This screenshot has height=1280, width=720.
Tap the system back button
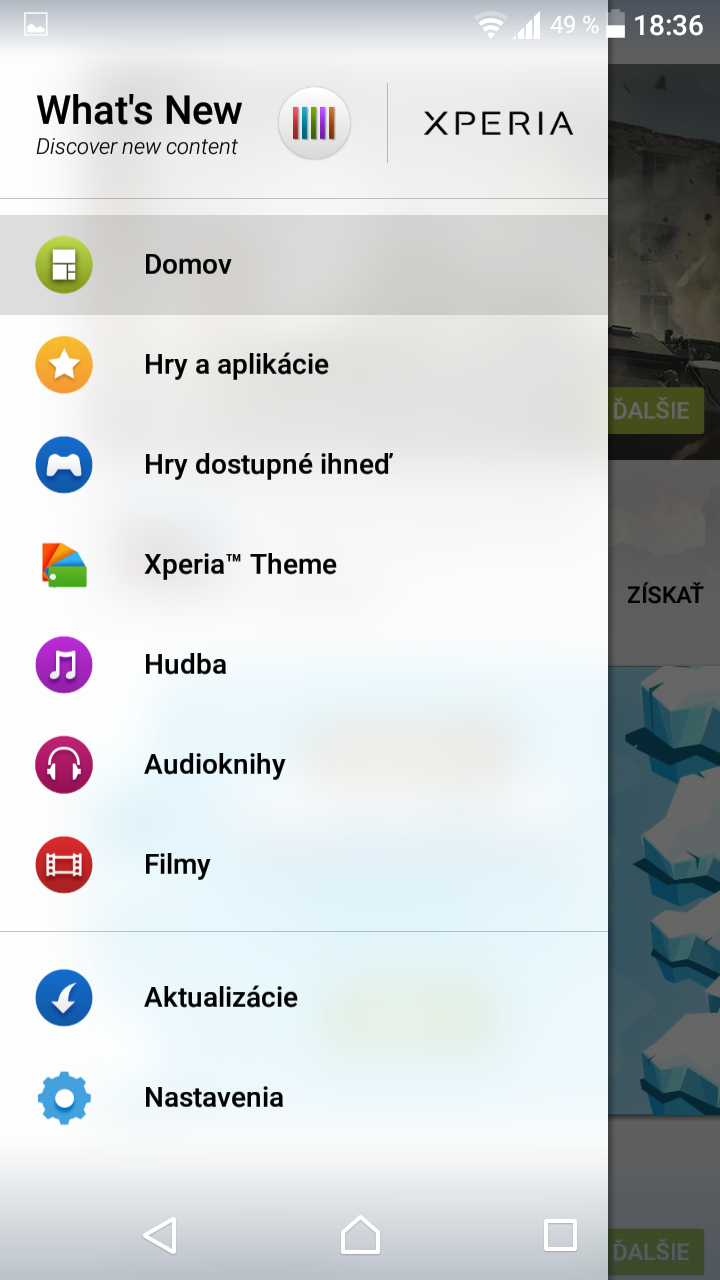pyautogui.click(x=160, y=1235)
